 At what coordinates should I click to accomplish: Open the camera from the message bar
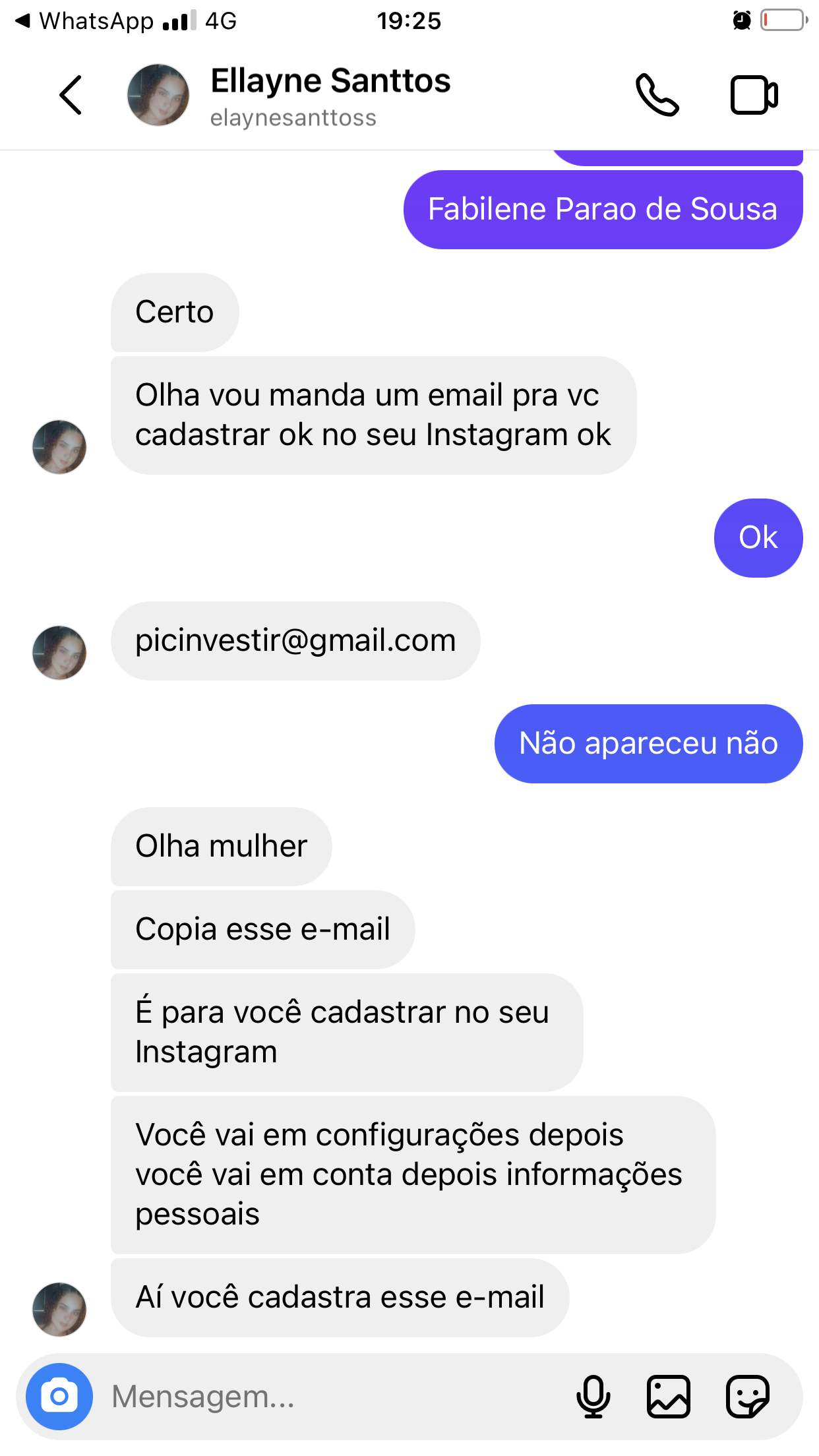tap(59, 1396)
